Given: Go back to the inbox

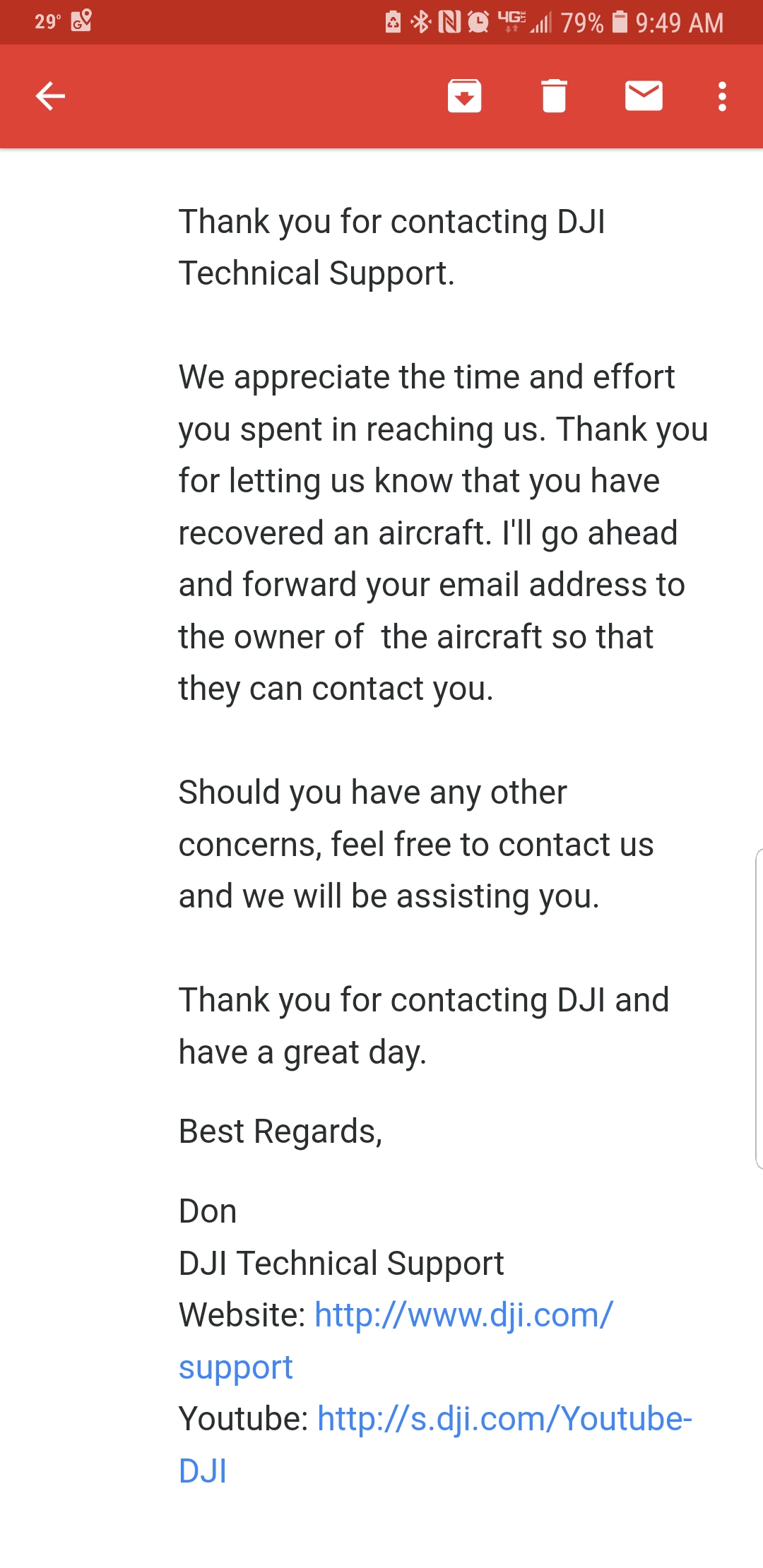Looking at the screenshot, I should (x=50, y=96).
